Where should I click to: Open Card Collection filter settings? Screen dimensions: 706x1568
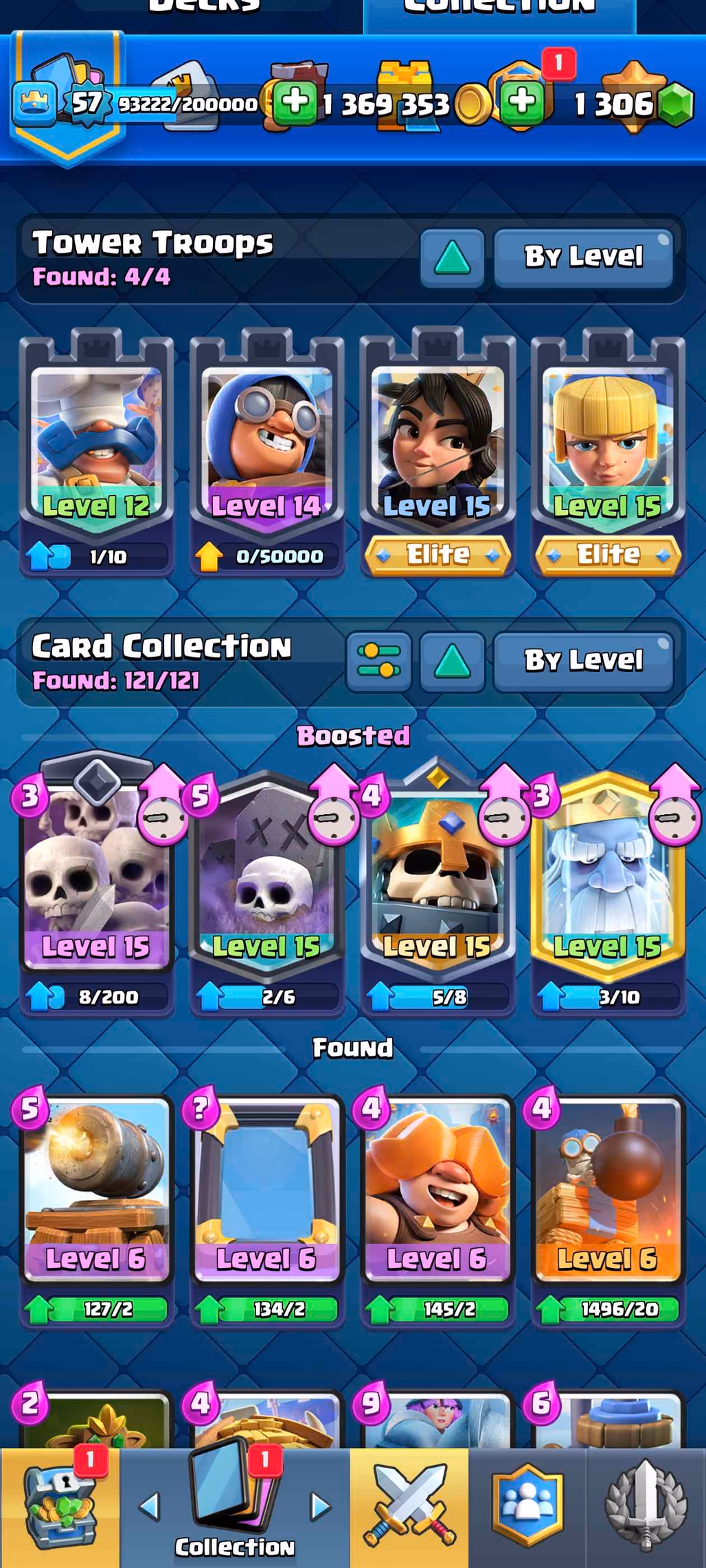click(x=378, y=661)
